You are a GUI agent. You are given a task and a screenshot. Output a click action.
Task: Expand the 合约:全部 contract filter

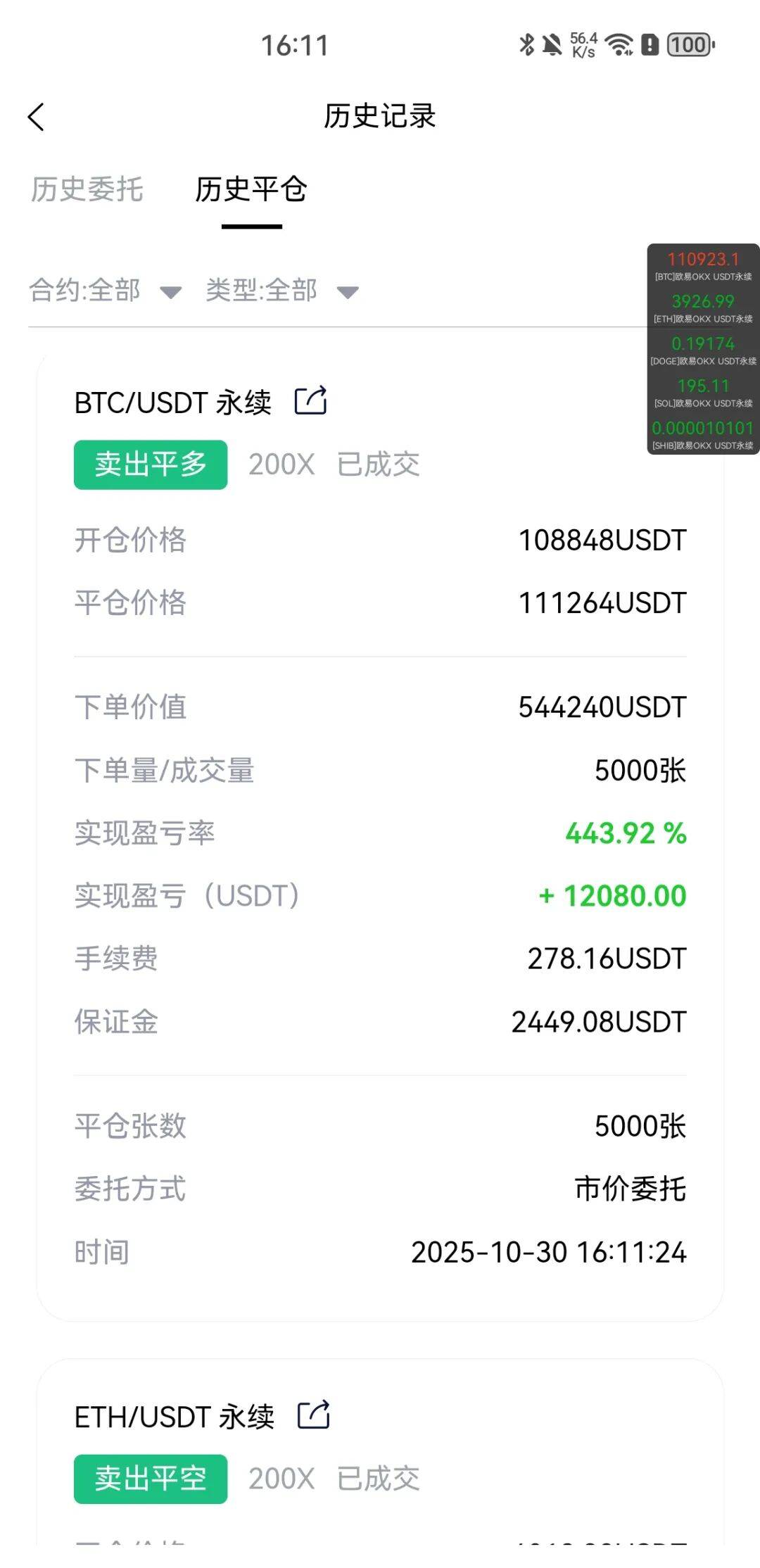click(x=105, y=291)
